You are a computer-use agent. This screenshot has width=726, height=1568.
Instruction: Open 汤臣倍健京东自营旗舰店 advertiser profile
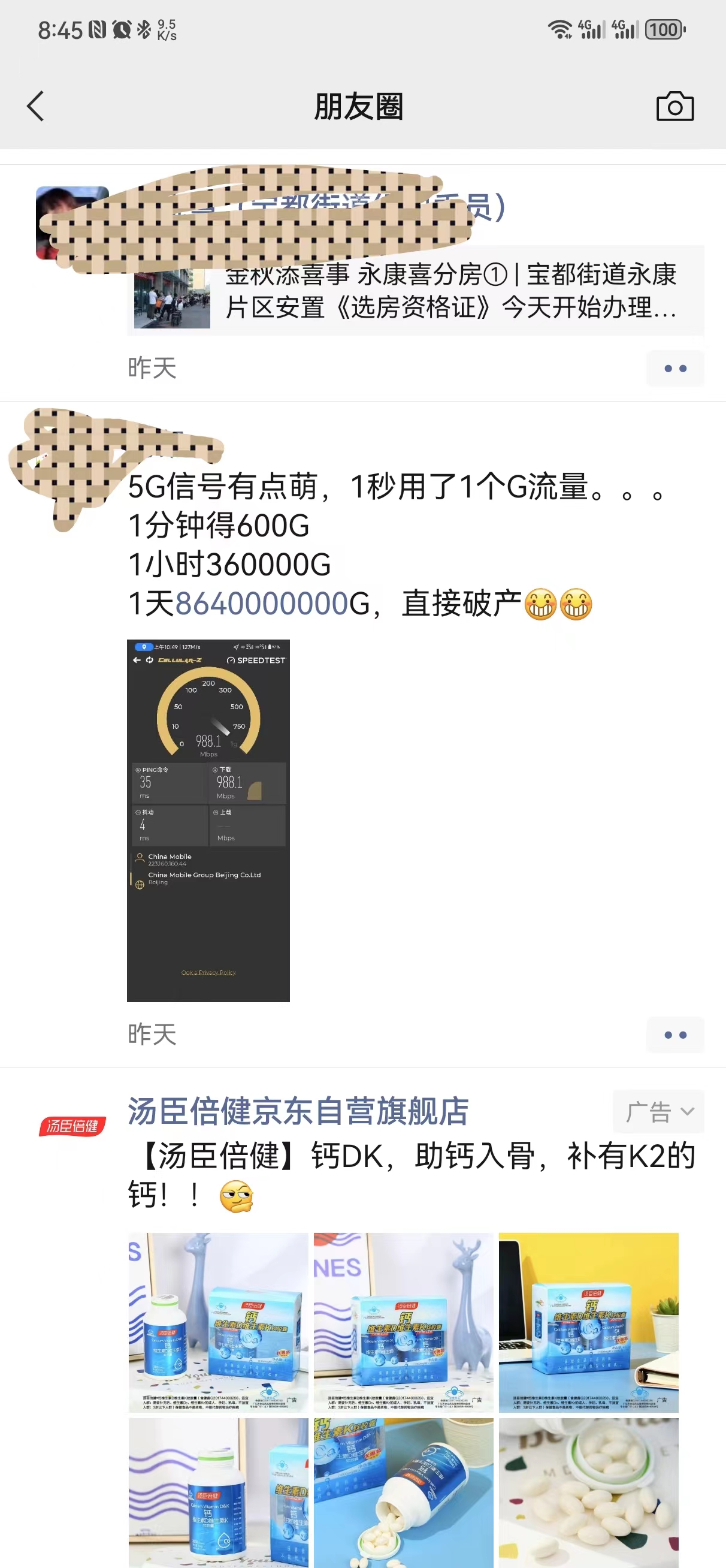tap(298, 1111)
